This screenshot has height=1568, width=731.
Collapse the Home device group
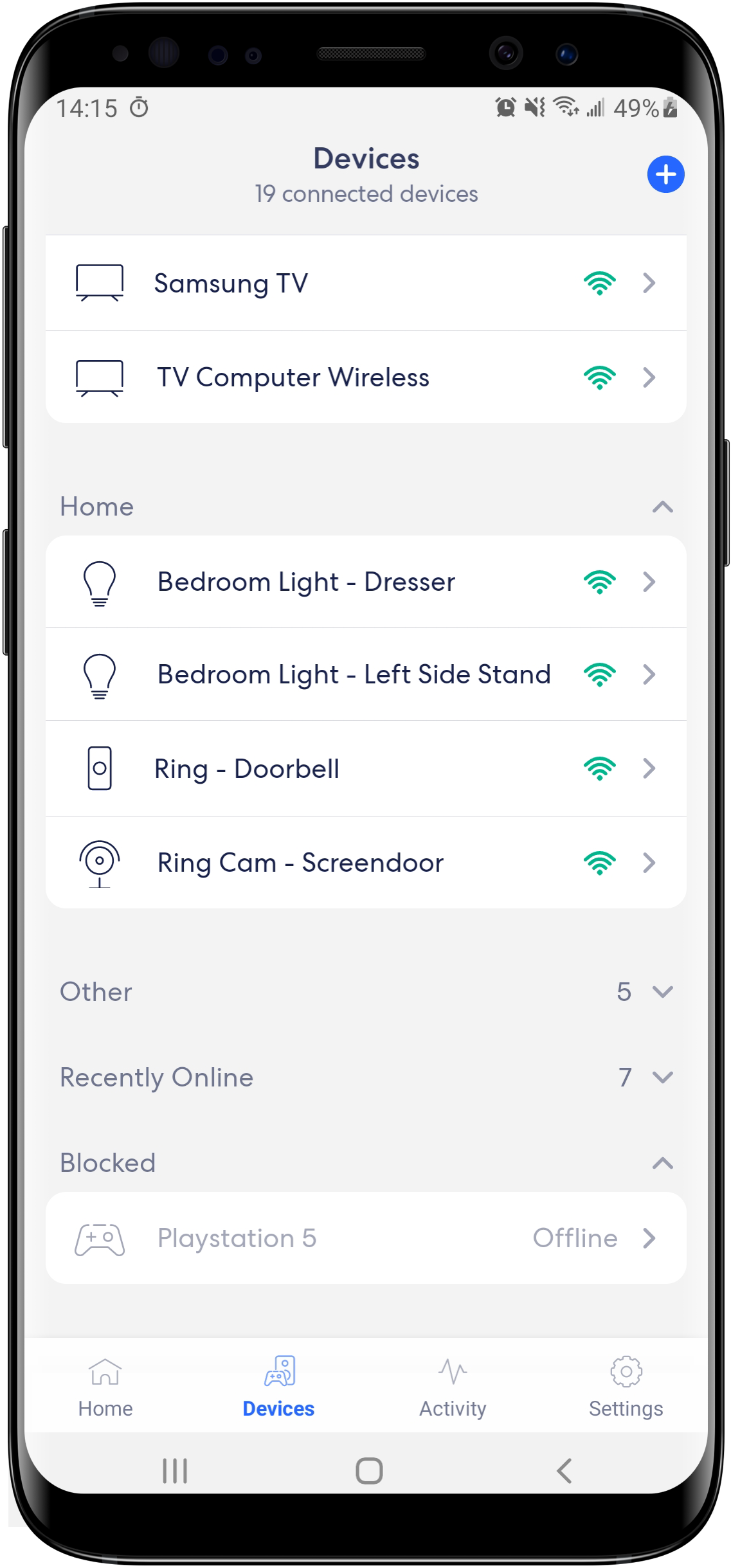pos(662,507)
